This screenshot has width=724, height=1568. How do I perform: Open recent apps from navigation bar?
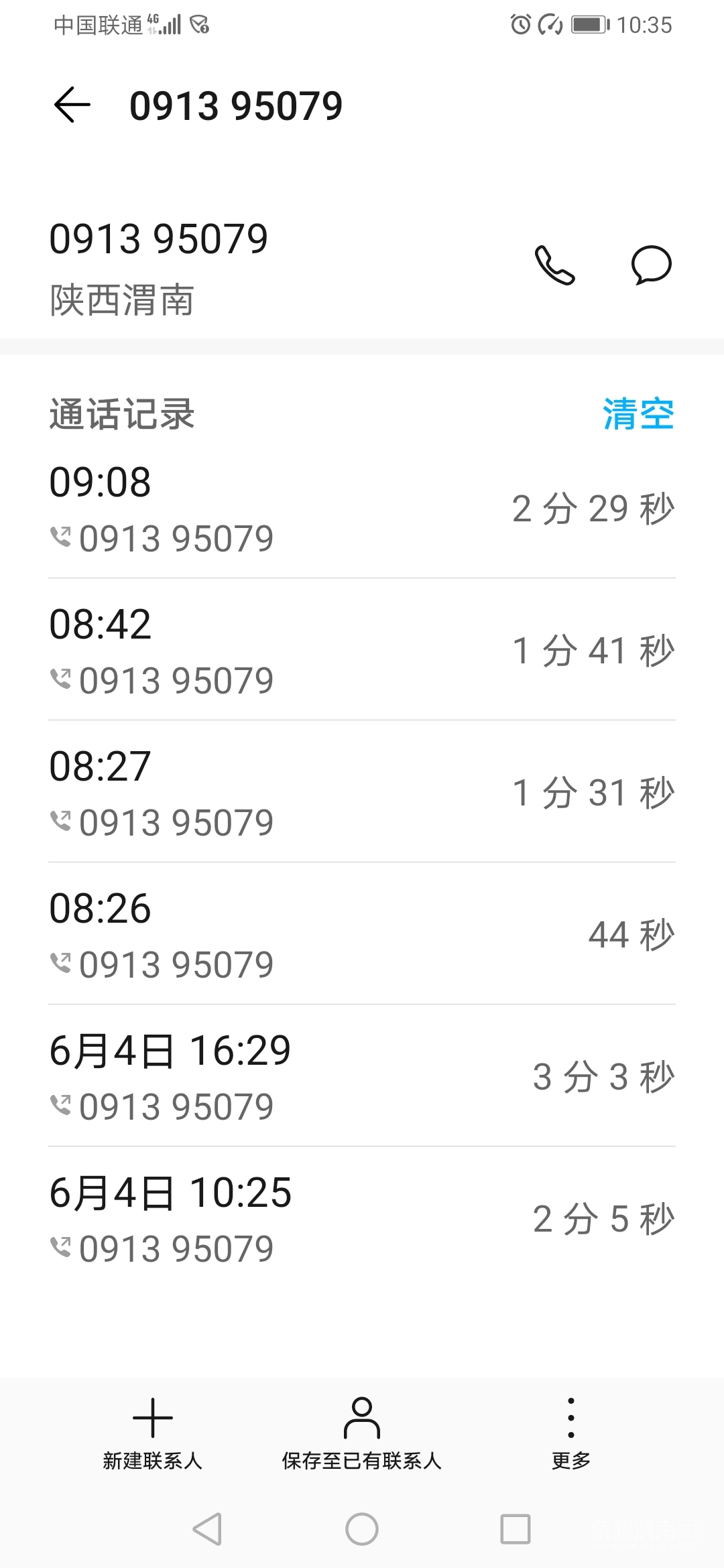(x=515, y=1529)
